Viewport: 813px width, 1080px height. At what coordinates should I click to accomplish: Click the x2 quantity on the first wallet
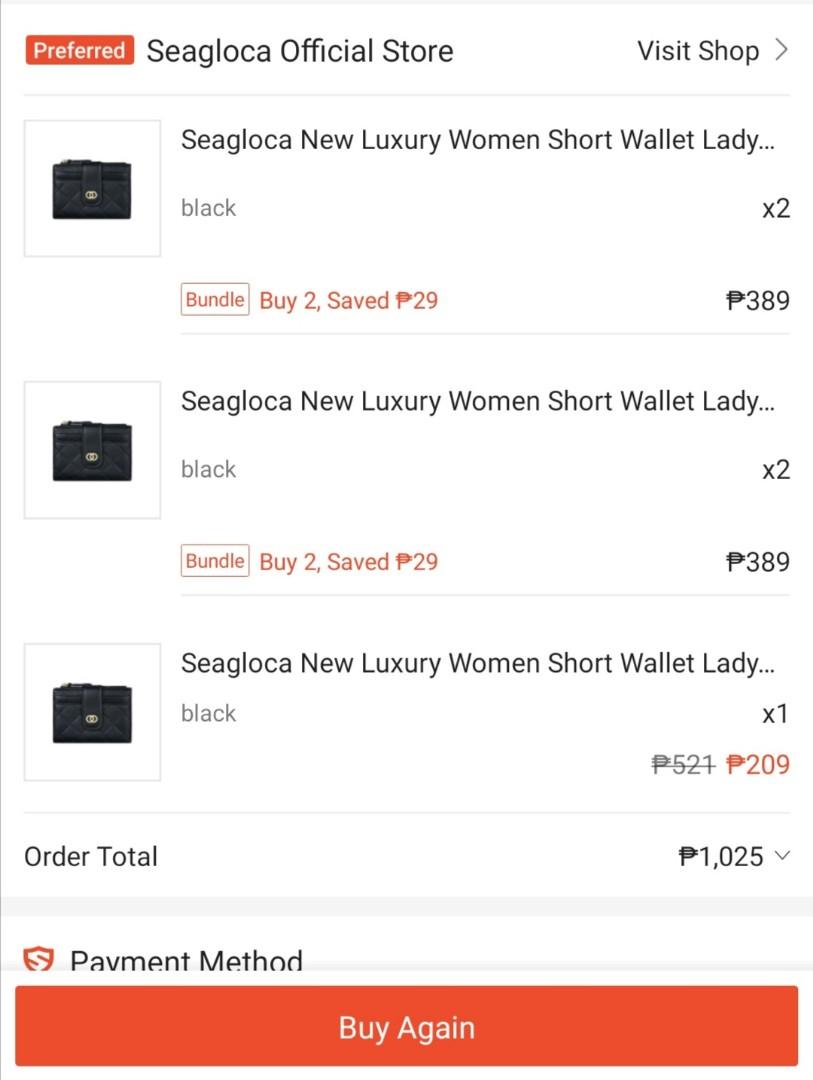(776, 208)
